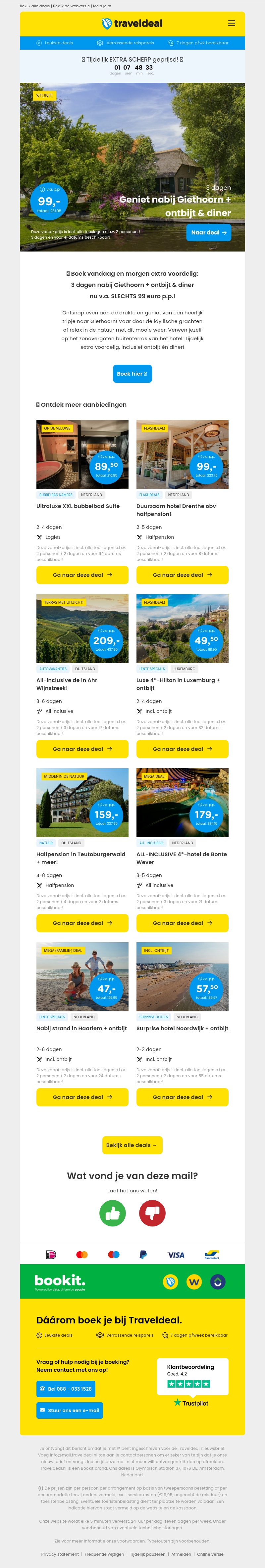This screenshot has height=1568, width=265.
Task: Go to the Surprise hotel Noordwijk deal
Action: [x=182, y=1097]
